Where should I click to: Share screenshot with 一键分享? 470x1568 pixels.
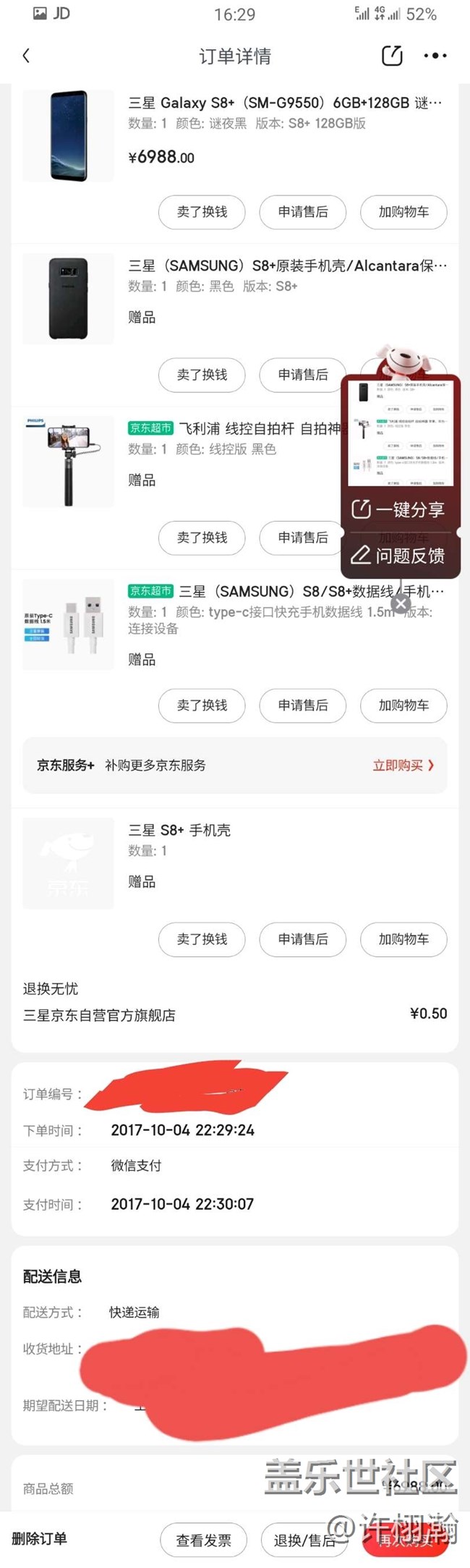[x=398, y=509]
